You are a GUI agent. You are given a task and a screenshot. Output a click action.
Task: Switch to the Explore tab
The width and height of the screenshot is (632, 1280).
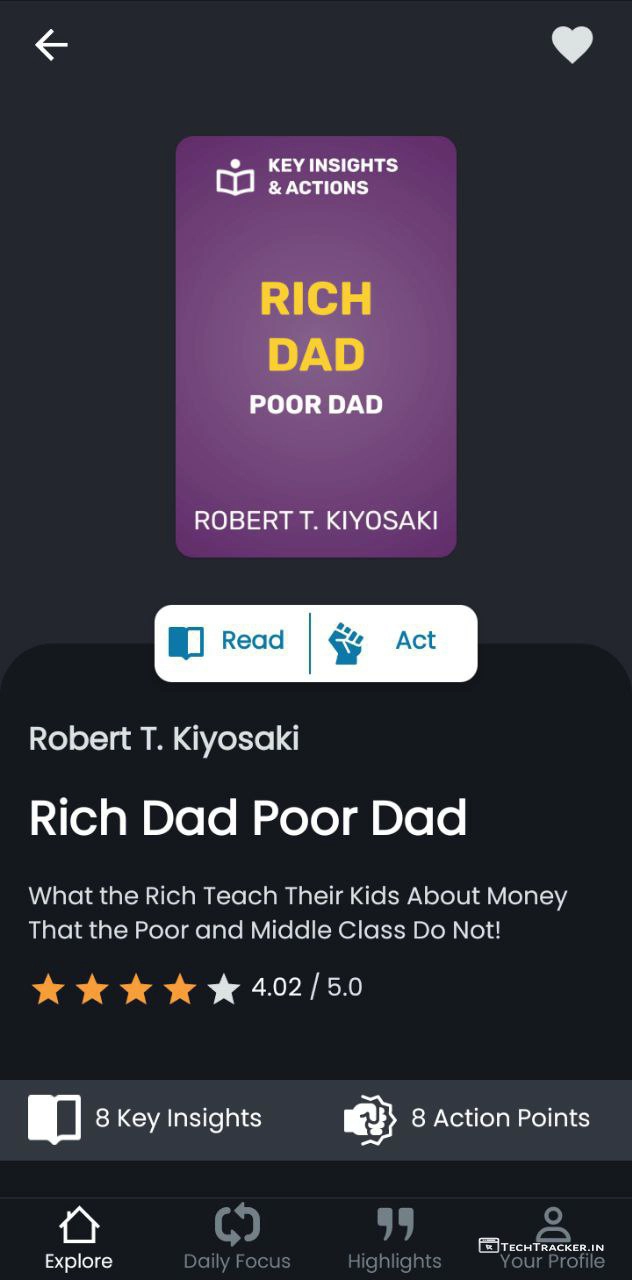coord(79,1239)
